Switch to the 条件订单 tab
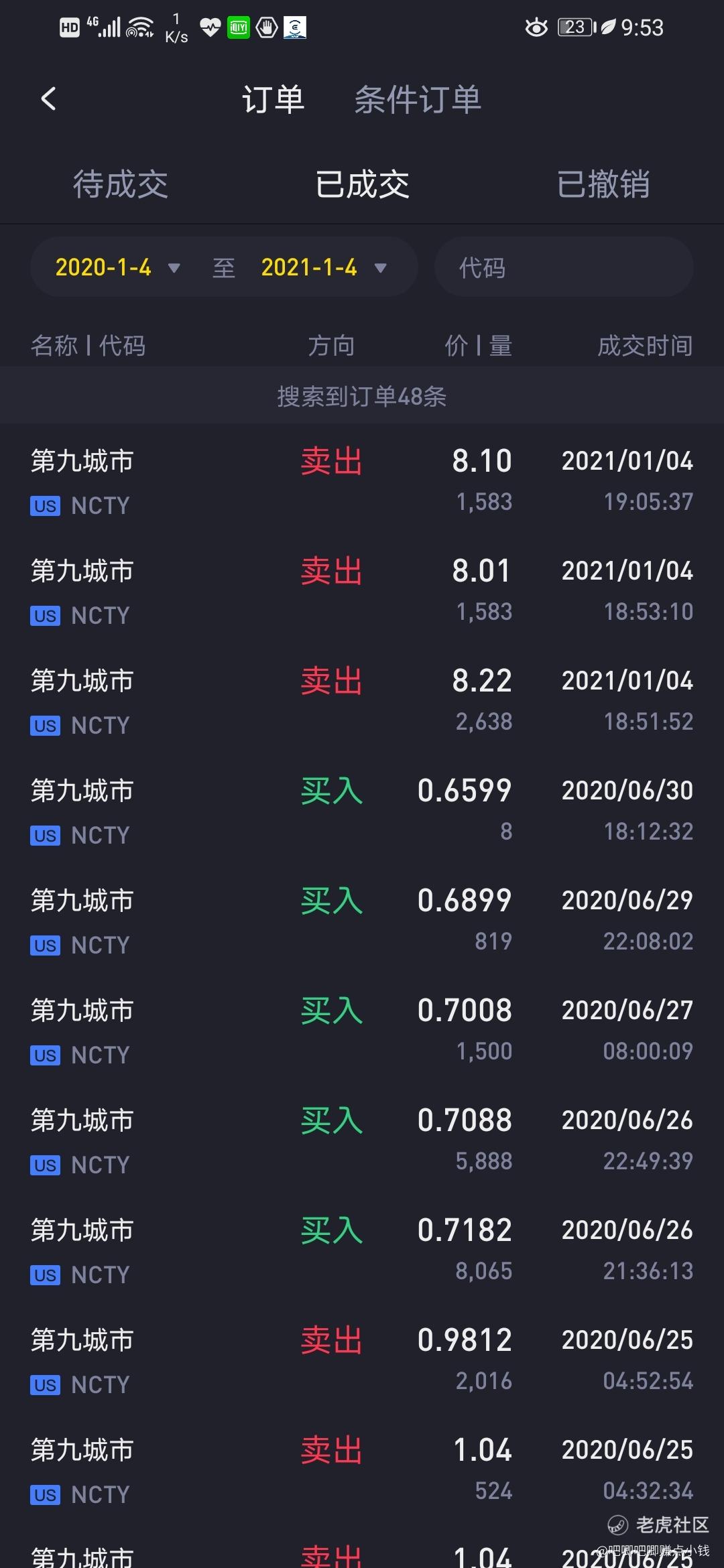 (418, 100)
